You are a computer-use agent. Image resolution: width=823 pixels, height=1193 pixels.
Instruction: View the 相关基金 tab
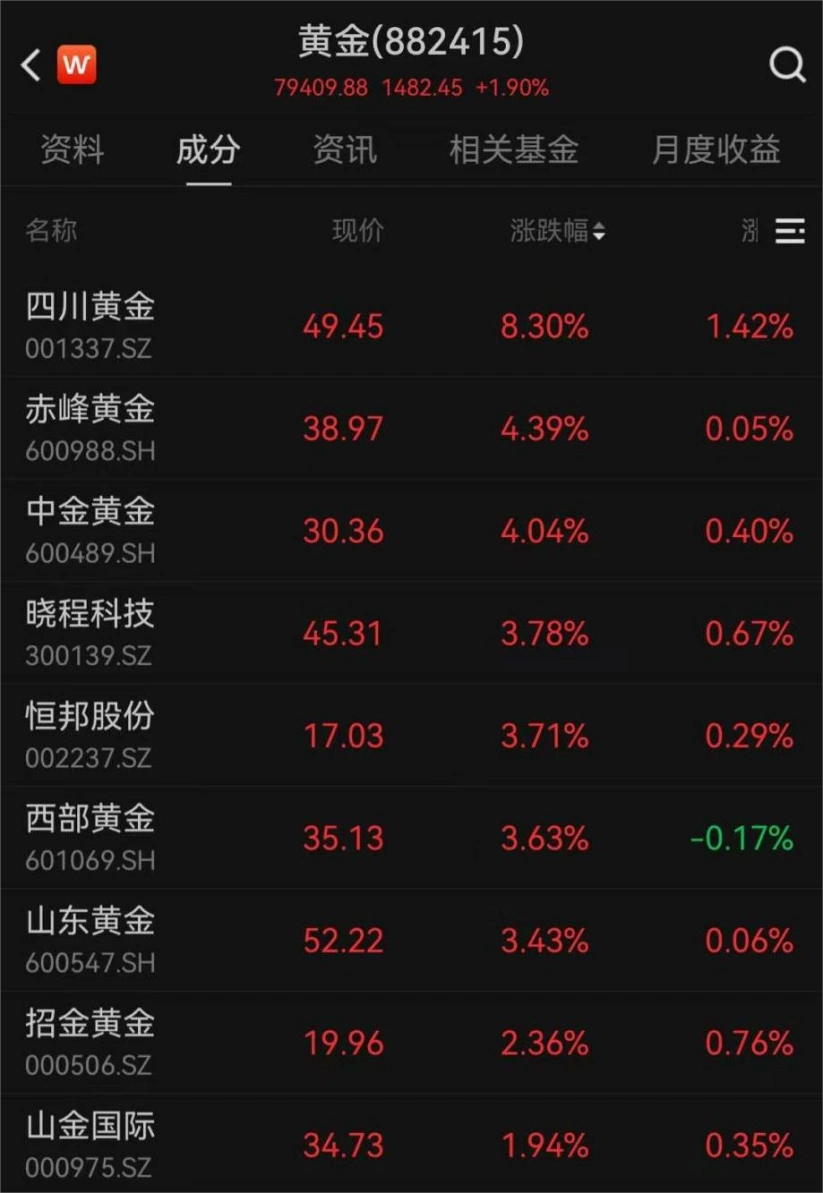click(512, 149)
